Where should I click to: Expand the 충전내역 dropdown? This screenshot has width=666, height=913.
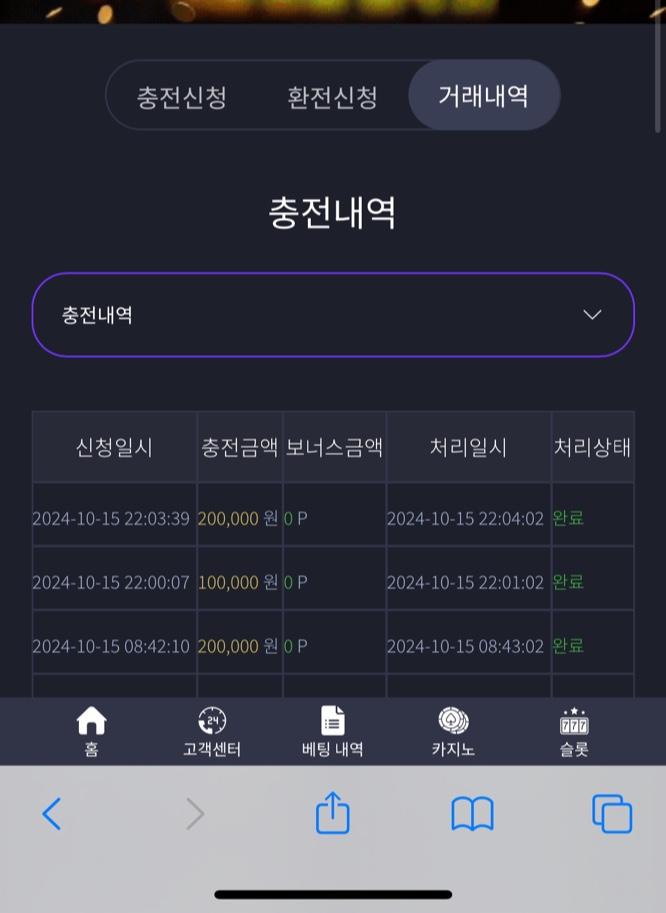(x=333, y=315)
